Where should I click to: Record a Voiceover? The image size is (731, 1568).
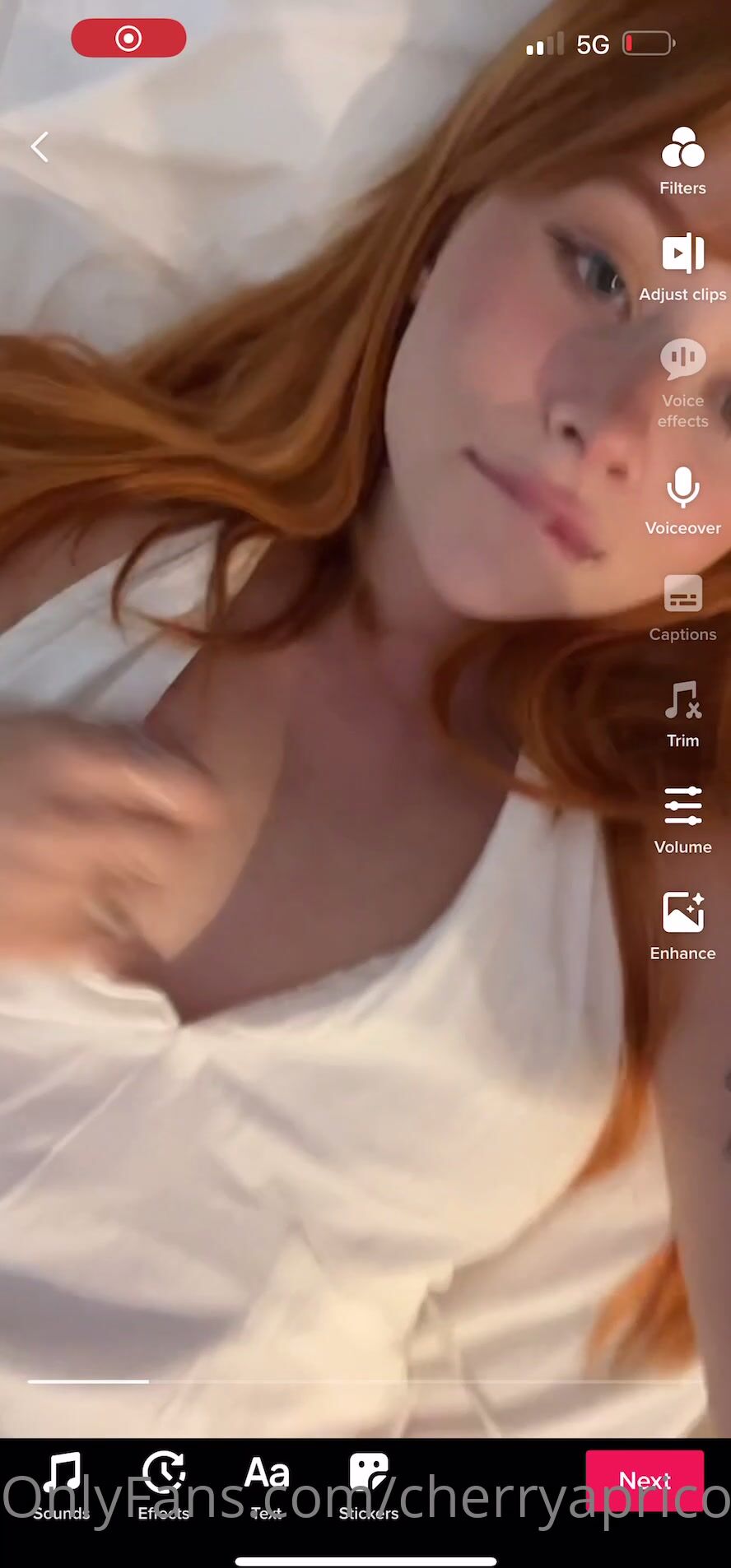pos(682,501)
